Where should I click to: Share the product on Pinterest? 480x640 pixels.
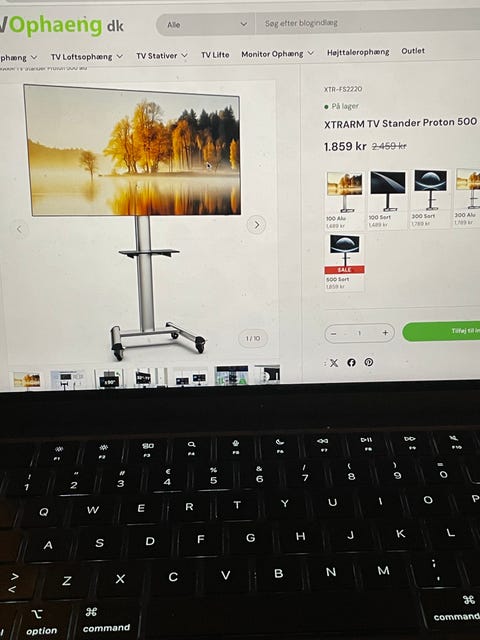369,362
